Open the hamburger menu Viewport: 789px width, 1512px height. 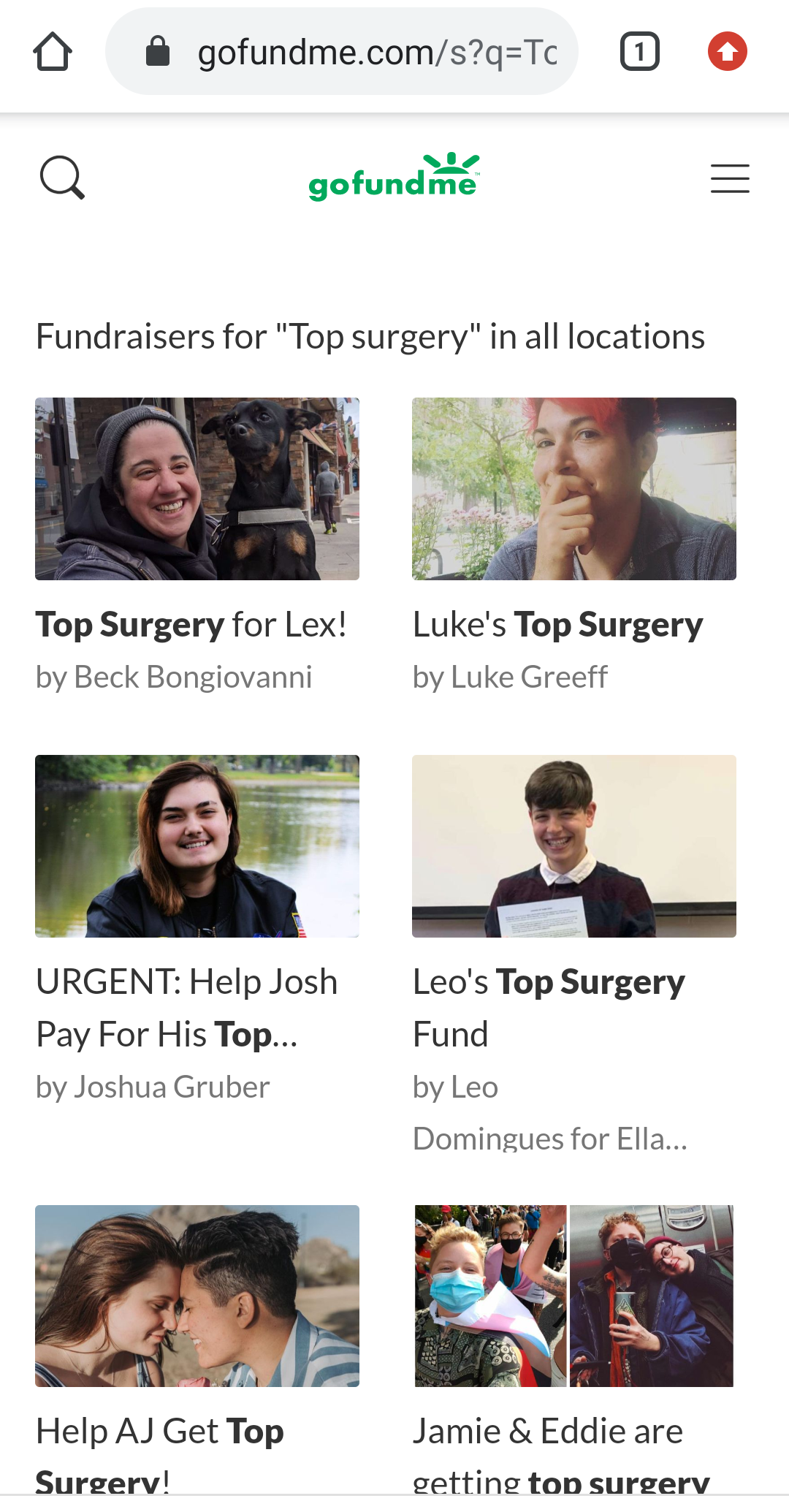[x=730, y=178]
